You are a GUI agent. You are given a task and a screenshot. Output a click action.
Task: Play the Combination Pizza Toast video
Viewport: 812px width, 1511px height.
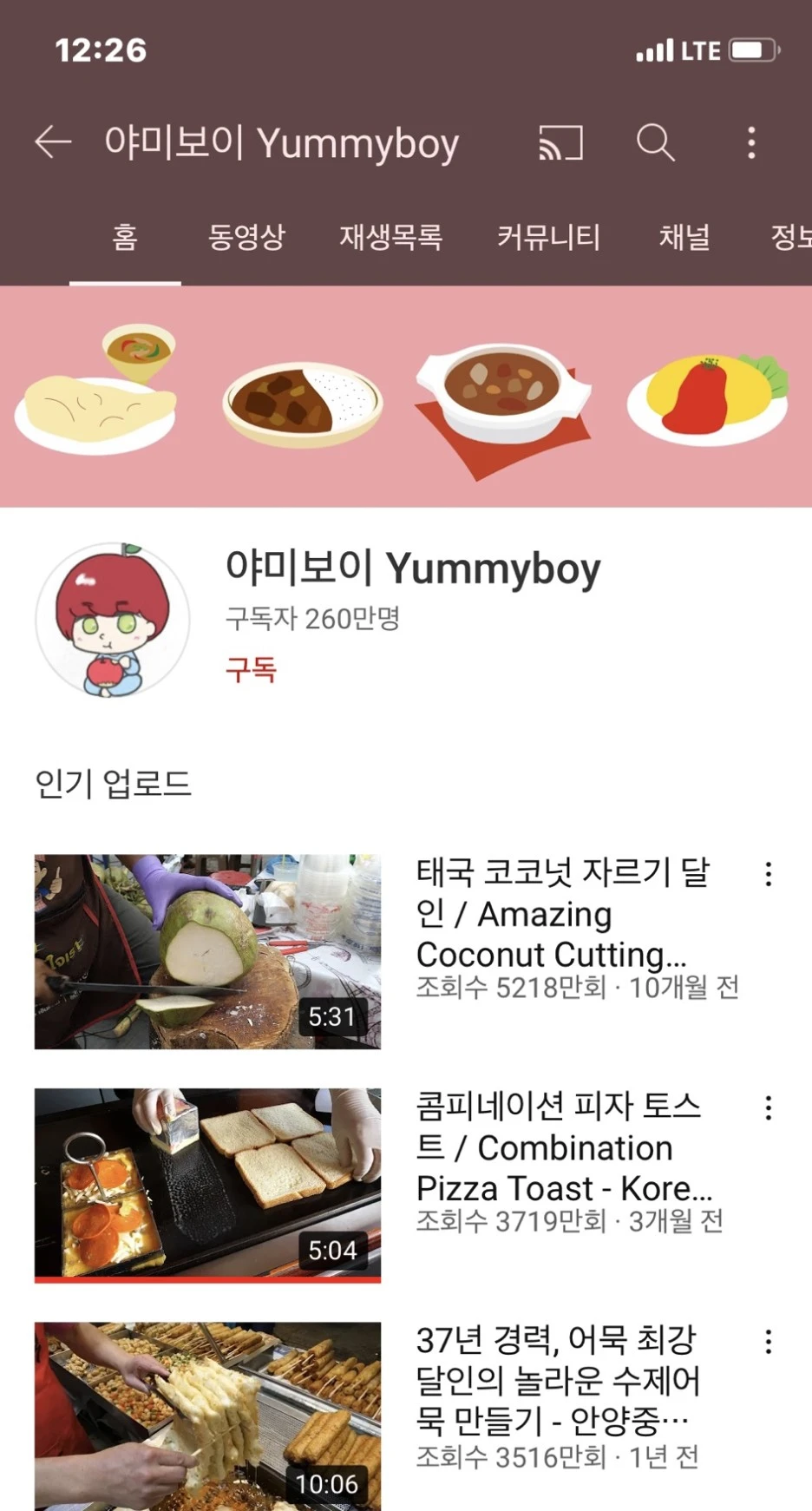(x=207, y=1186)
